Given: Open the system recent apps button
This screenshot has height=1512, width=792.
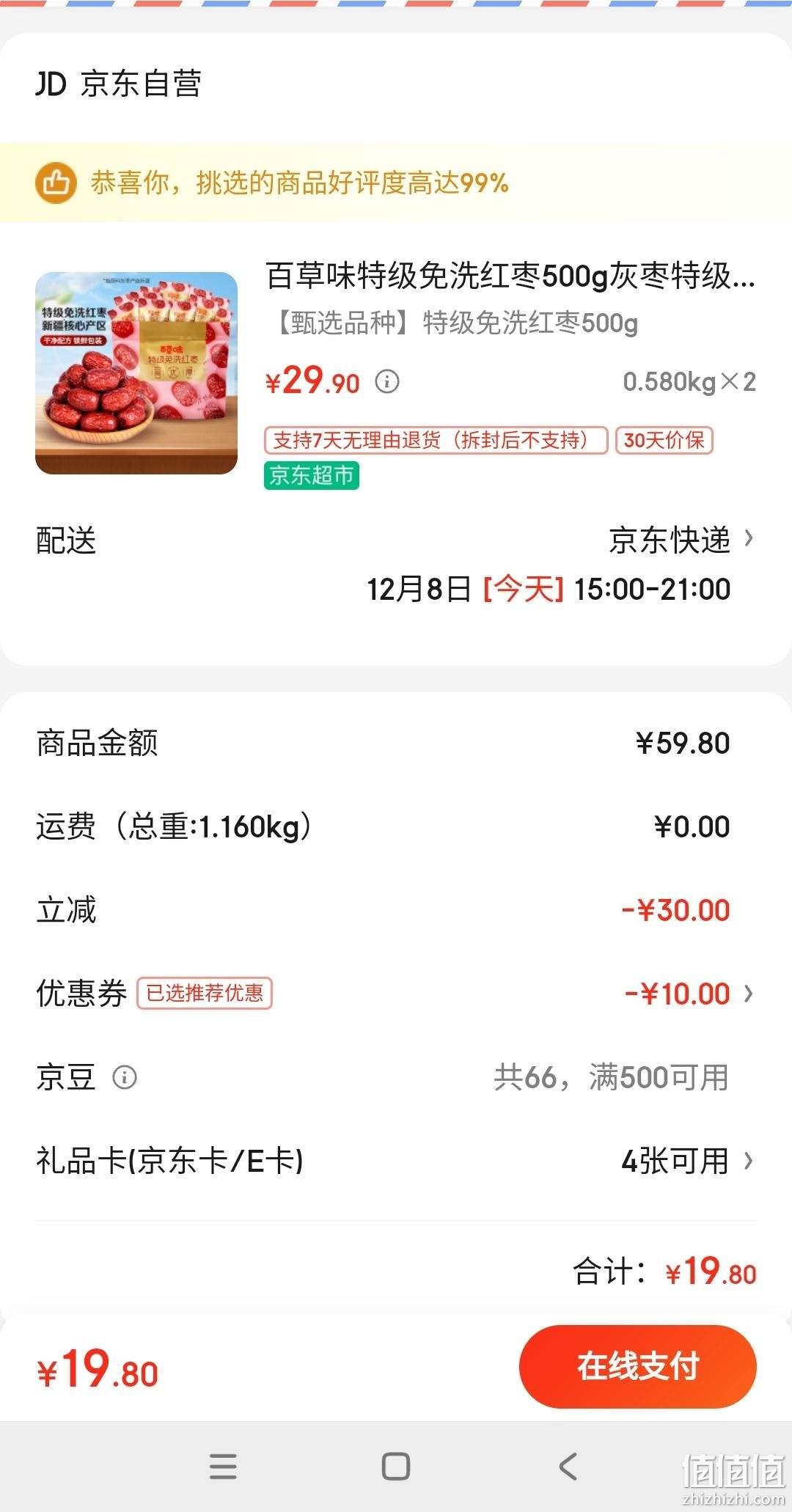Looking at the screenshot, I should [223, 1467].
